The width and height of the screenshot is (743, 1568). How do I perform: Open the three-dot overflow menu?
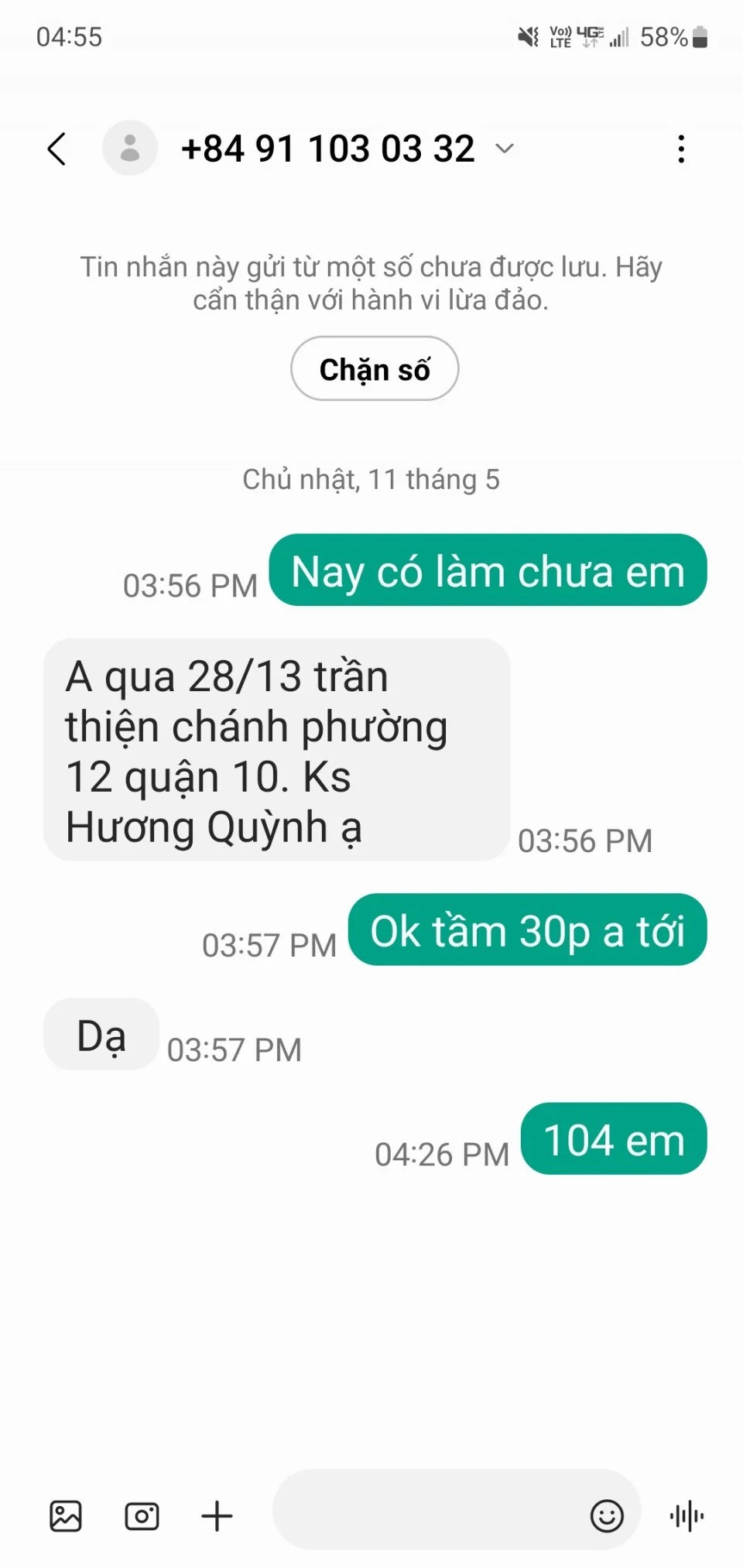click(x=681, y=149)
